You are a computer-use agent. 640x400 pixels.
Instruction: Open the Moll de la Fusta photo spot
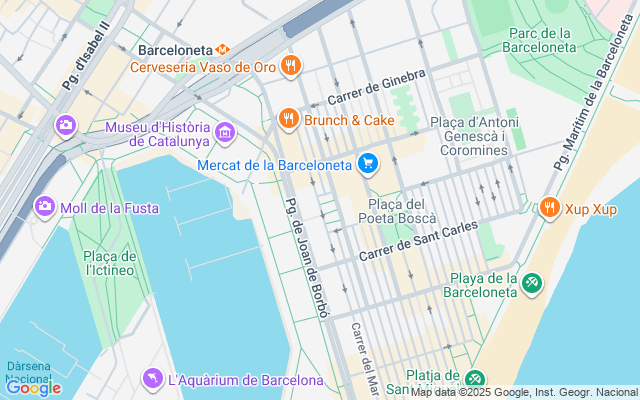tap(45, 207)
